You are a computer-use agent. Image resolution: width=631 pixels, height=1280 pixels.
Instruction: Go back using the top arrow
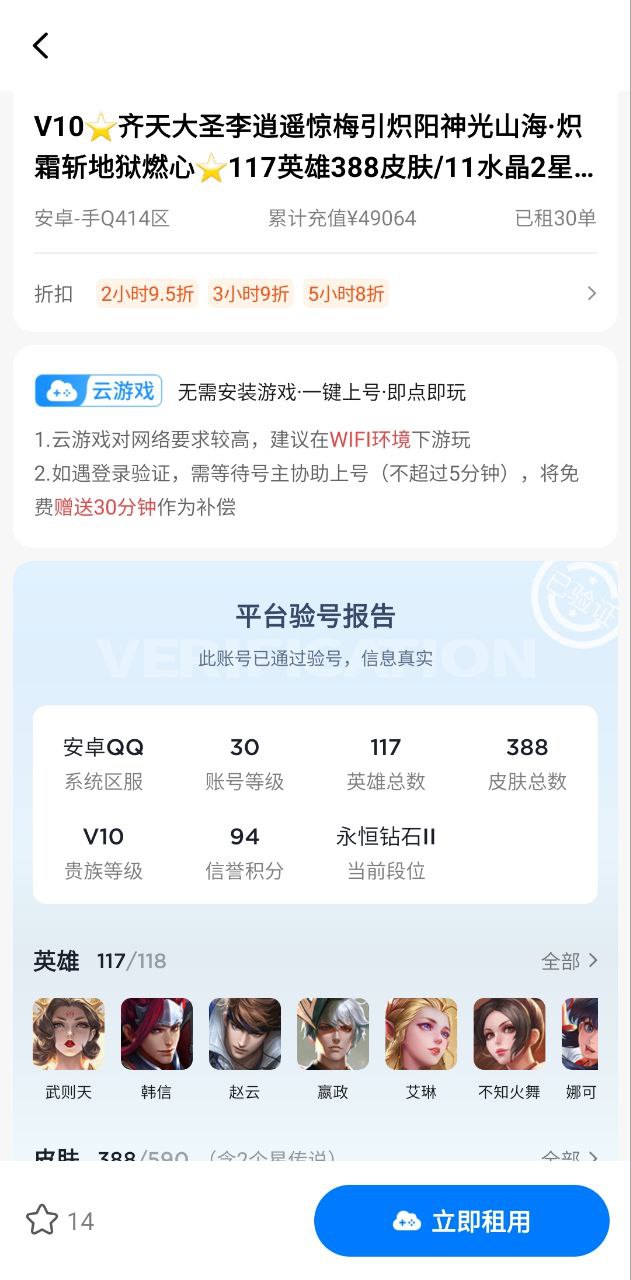tap(41, 45)
